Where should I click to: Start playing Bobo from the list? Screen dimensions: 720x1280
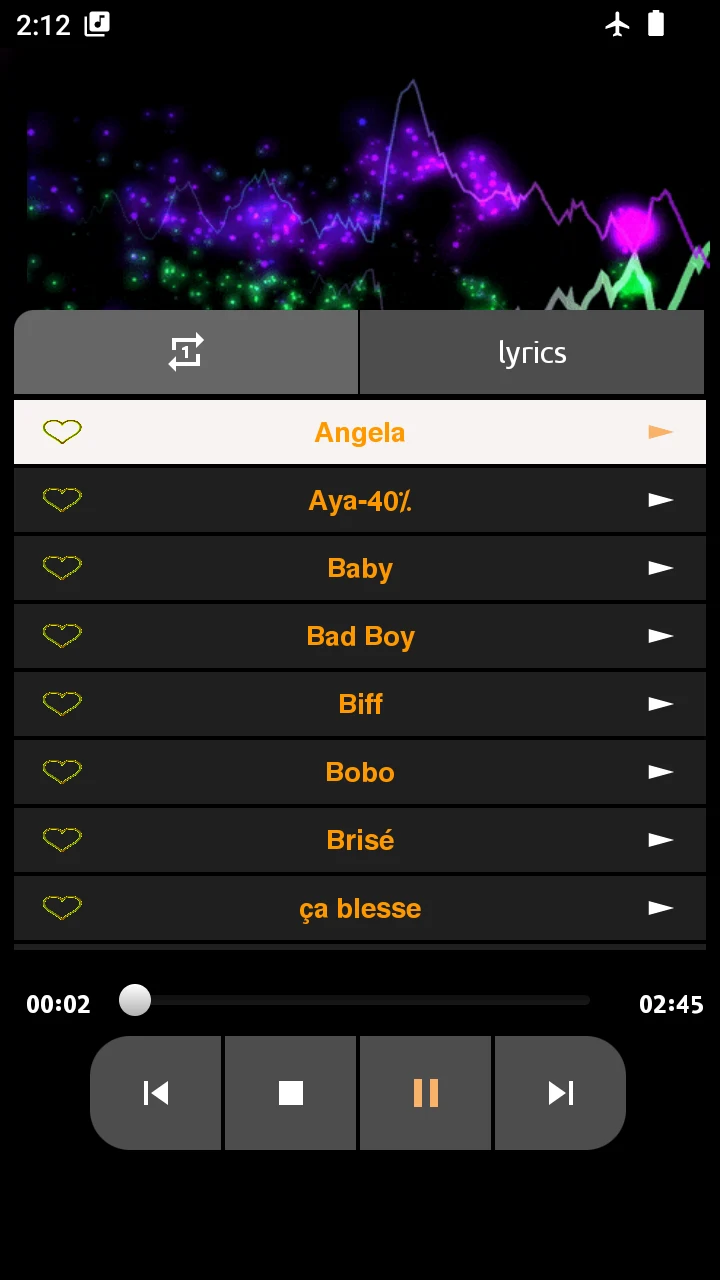tap(360, 772)
